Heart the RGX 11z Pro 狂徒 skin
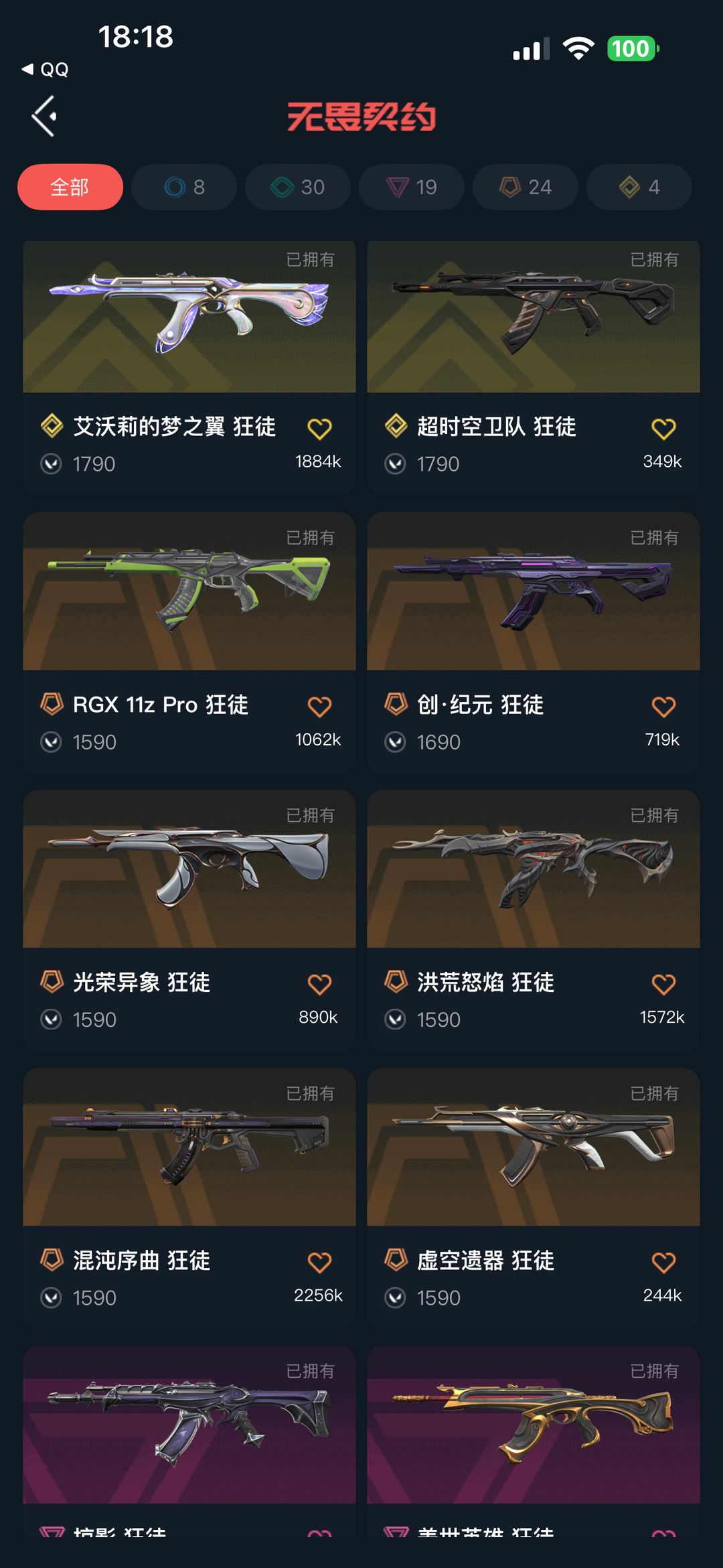The width and height of the screenshot is (723, 1568). (319, 707)
